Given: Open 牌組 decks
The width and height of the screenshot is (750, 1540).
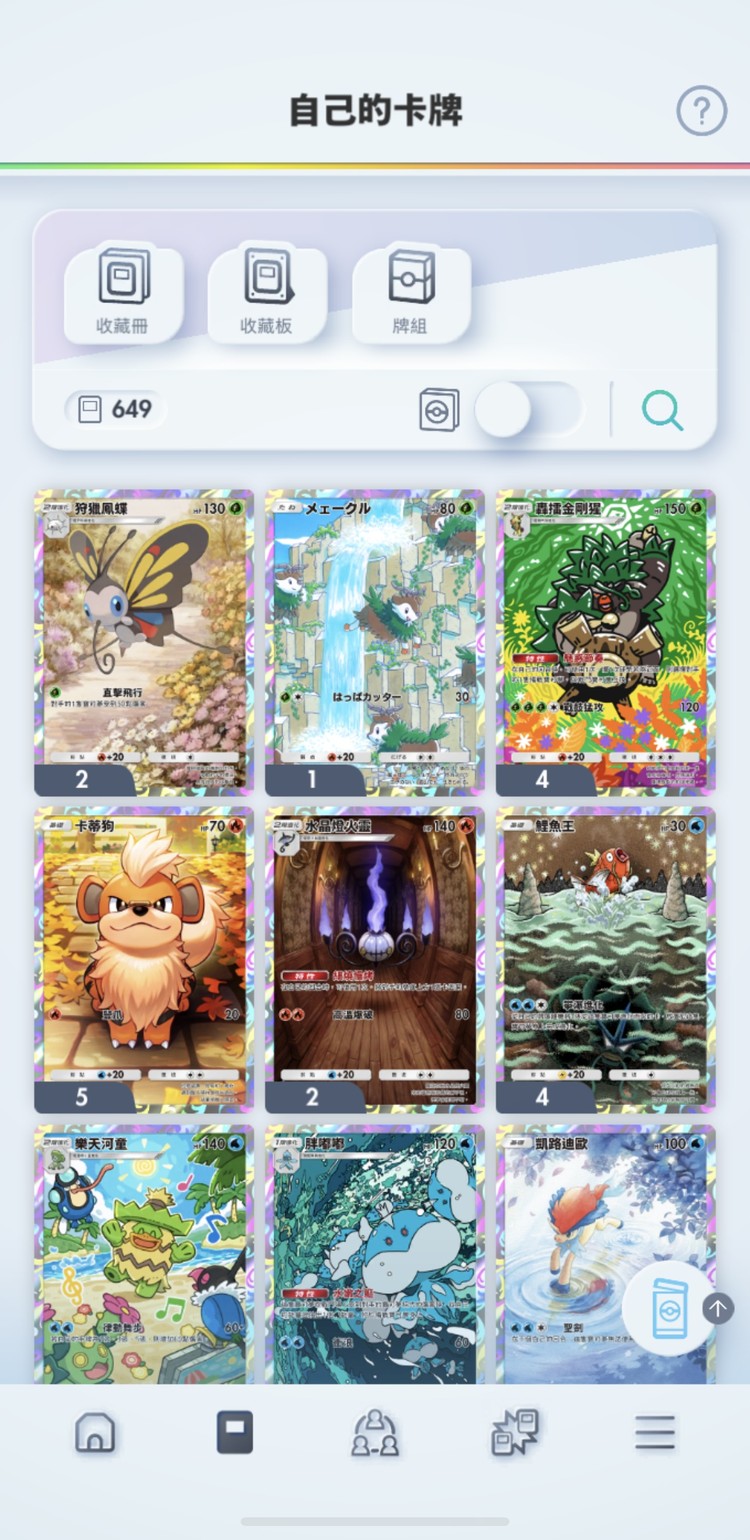Looking at the screenshot, I should (x=411, y=293).
